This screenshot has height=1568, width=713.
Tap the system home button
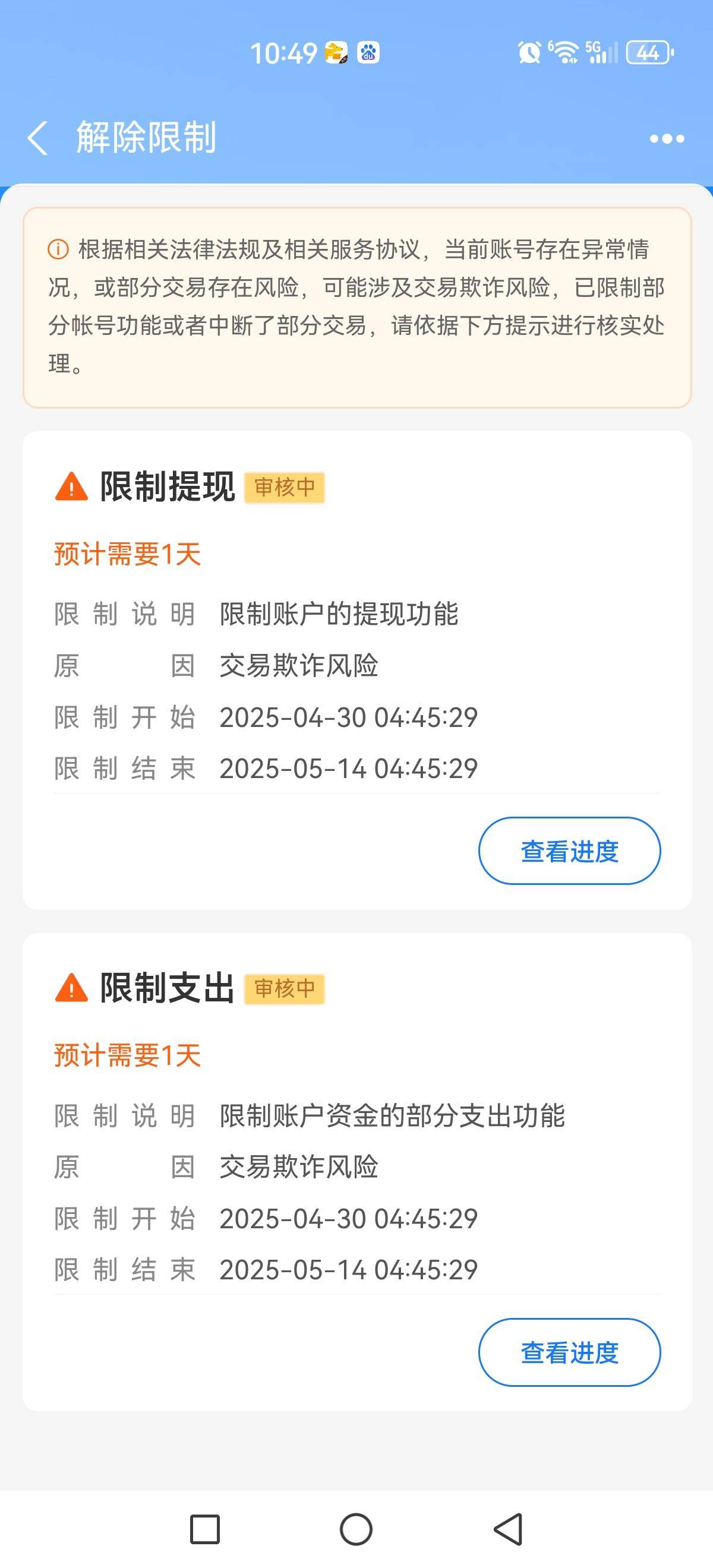click(x=356, y=1529)
